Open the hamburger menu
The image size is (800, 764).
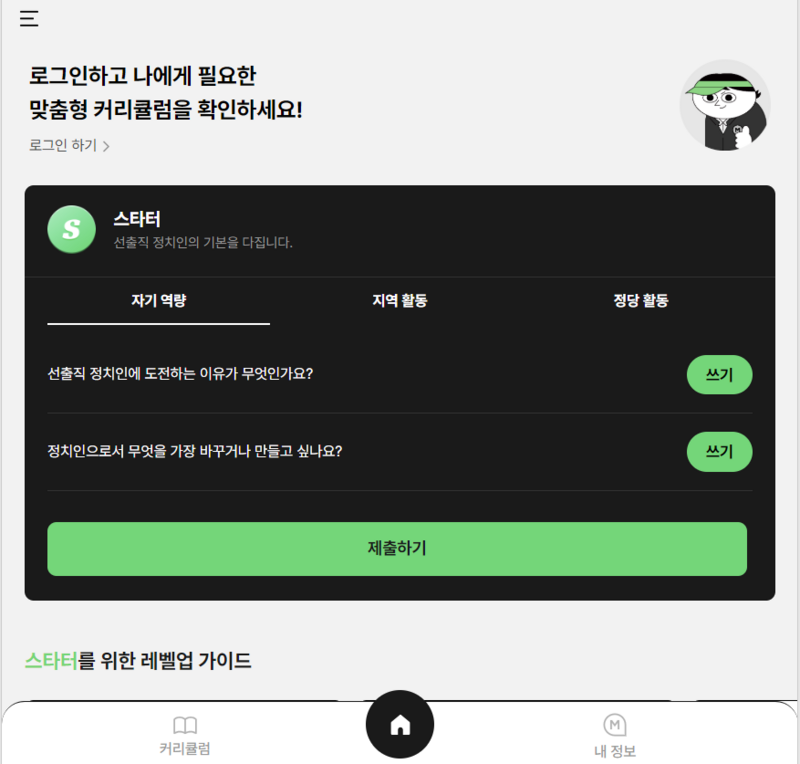29,18
